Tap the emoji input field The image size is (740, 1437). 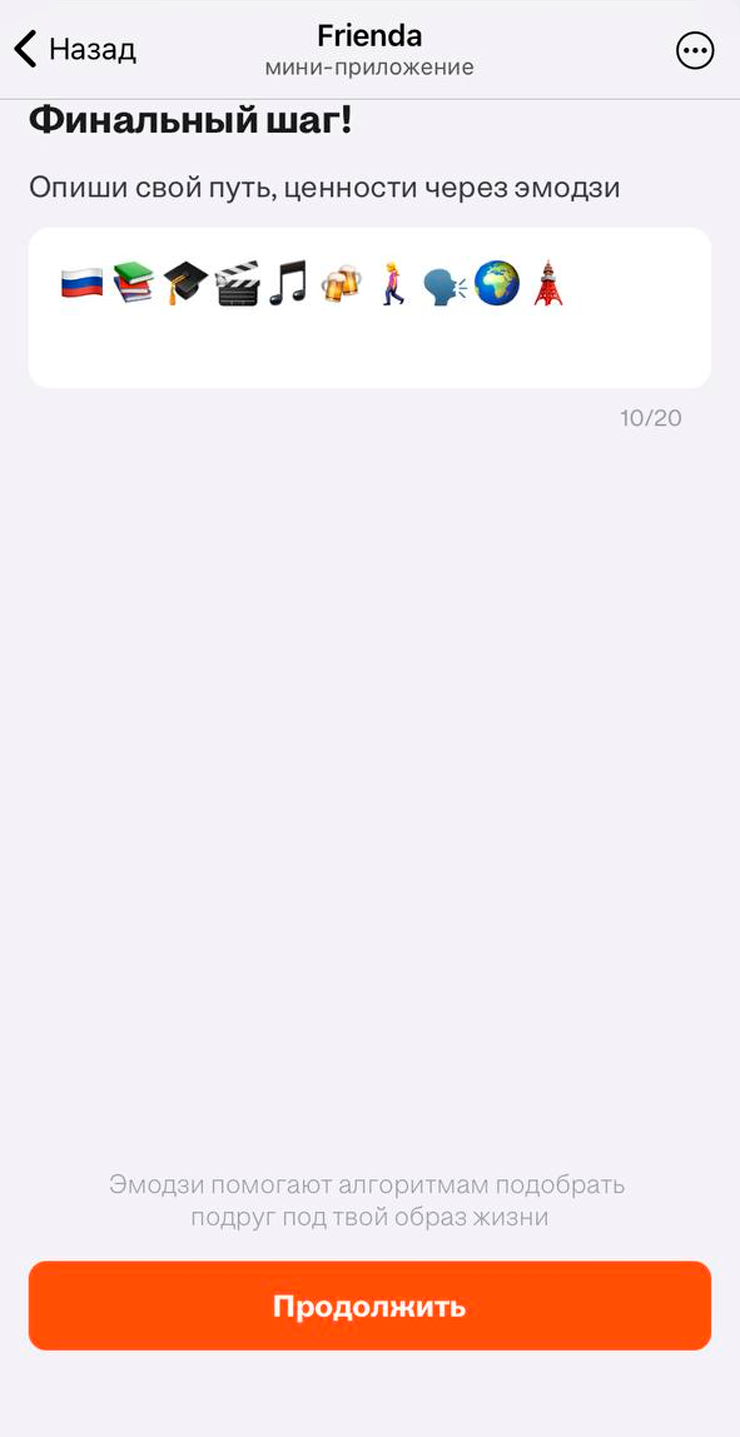coord(369,308)
